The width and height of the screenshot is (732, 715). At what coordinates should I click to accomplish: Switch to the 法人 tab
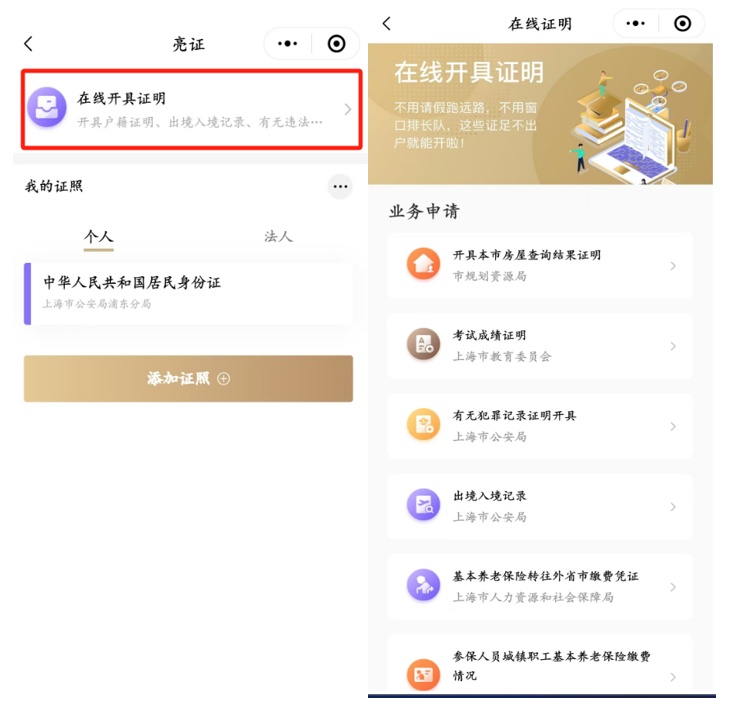click(278, 237)
